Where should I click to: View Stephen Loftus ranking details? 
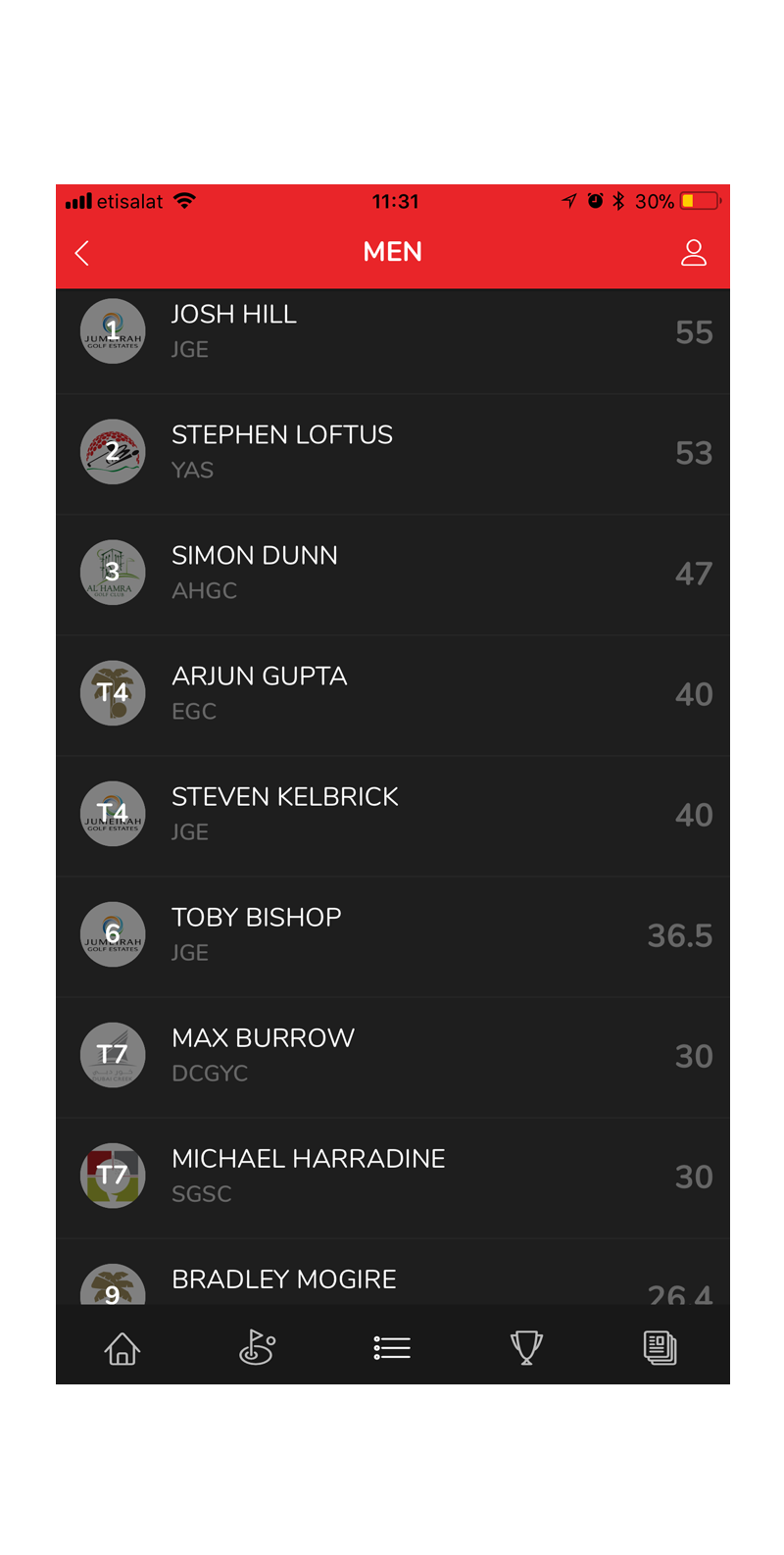coord(392,453)
